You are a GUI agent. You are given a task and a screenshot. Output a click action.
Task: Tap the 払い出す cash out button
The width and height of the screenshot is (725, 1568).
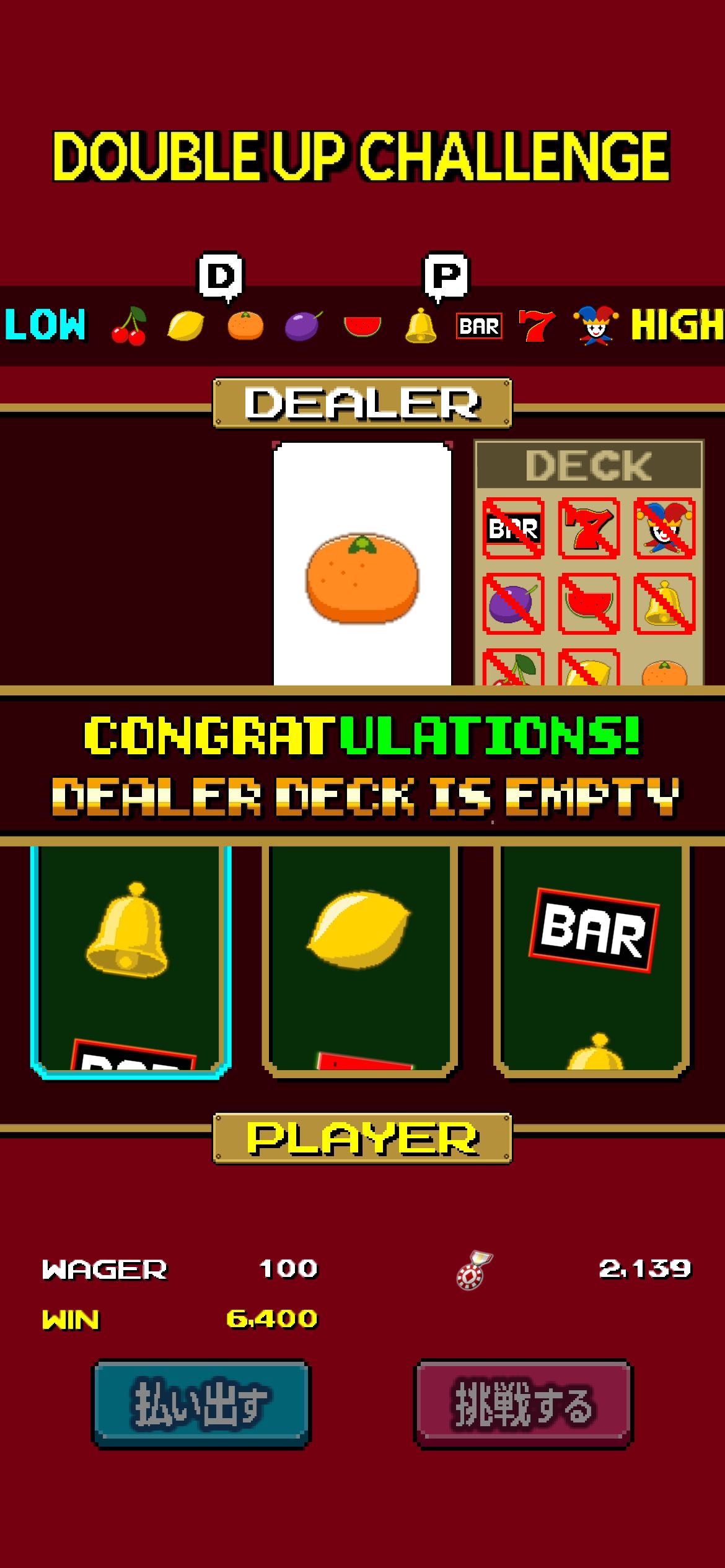pos(201,1405)
